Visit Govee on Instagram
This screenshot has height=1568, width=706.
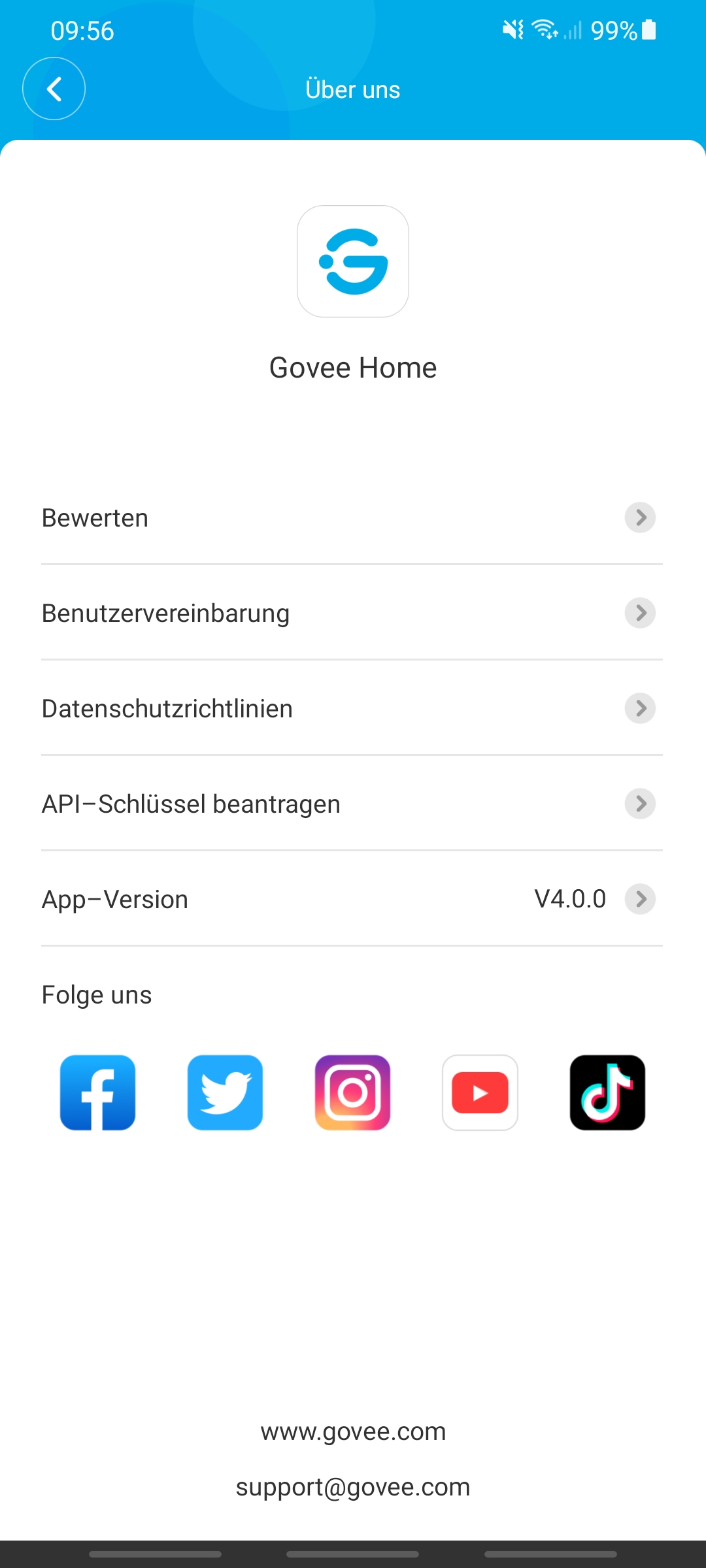click(x=353, y=1092)
